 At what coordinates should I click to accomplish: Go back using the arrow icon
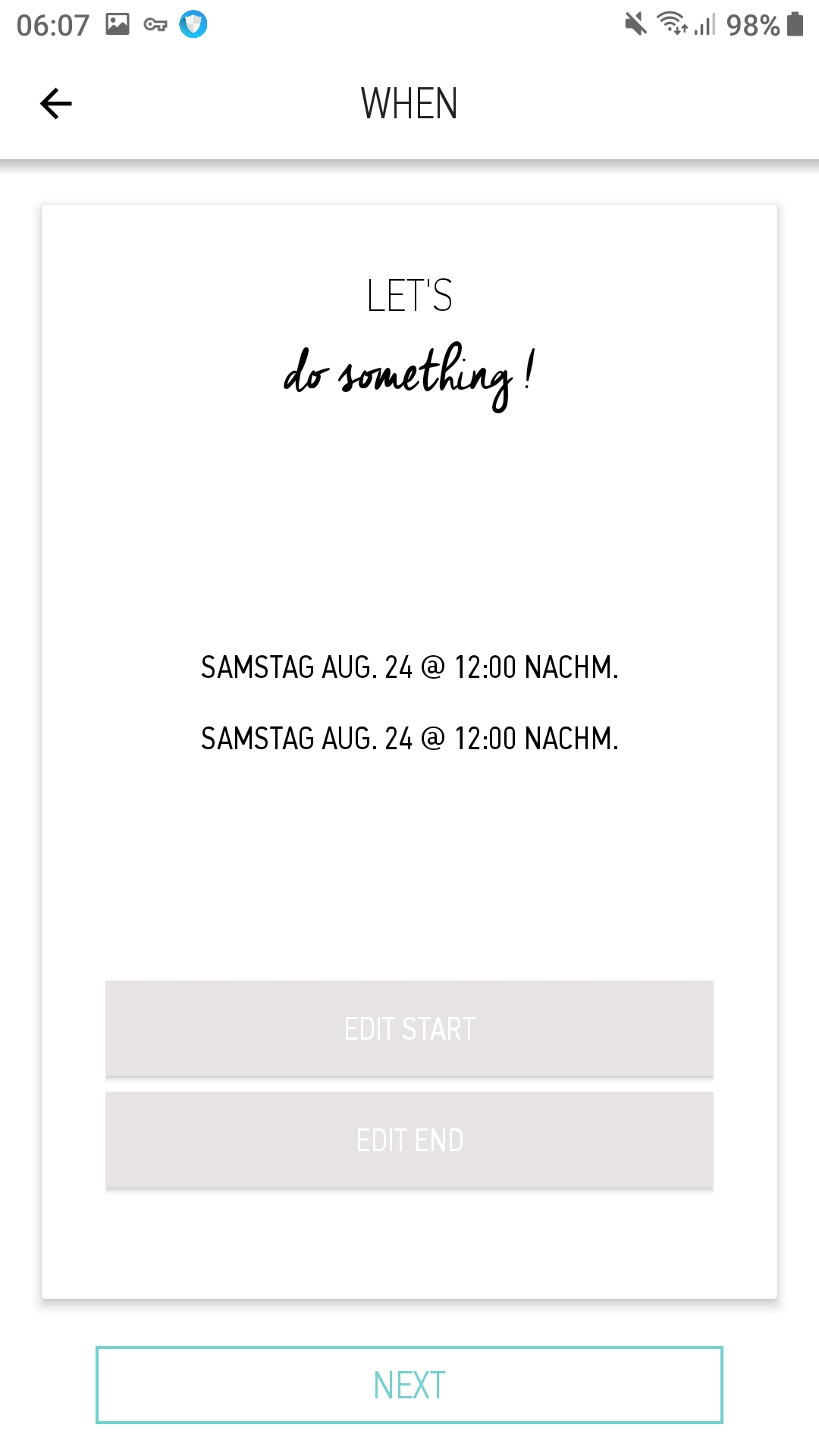coord(55,104)
